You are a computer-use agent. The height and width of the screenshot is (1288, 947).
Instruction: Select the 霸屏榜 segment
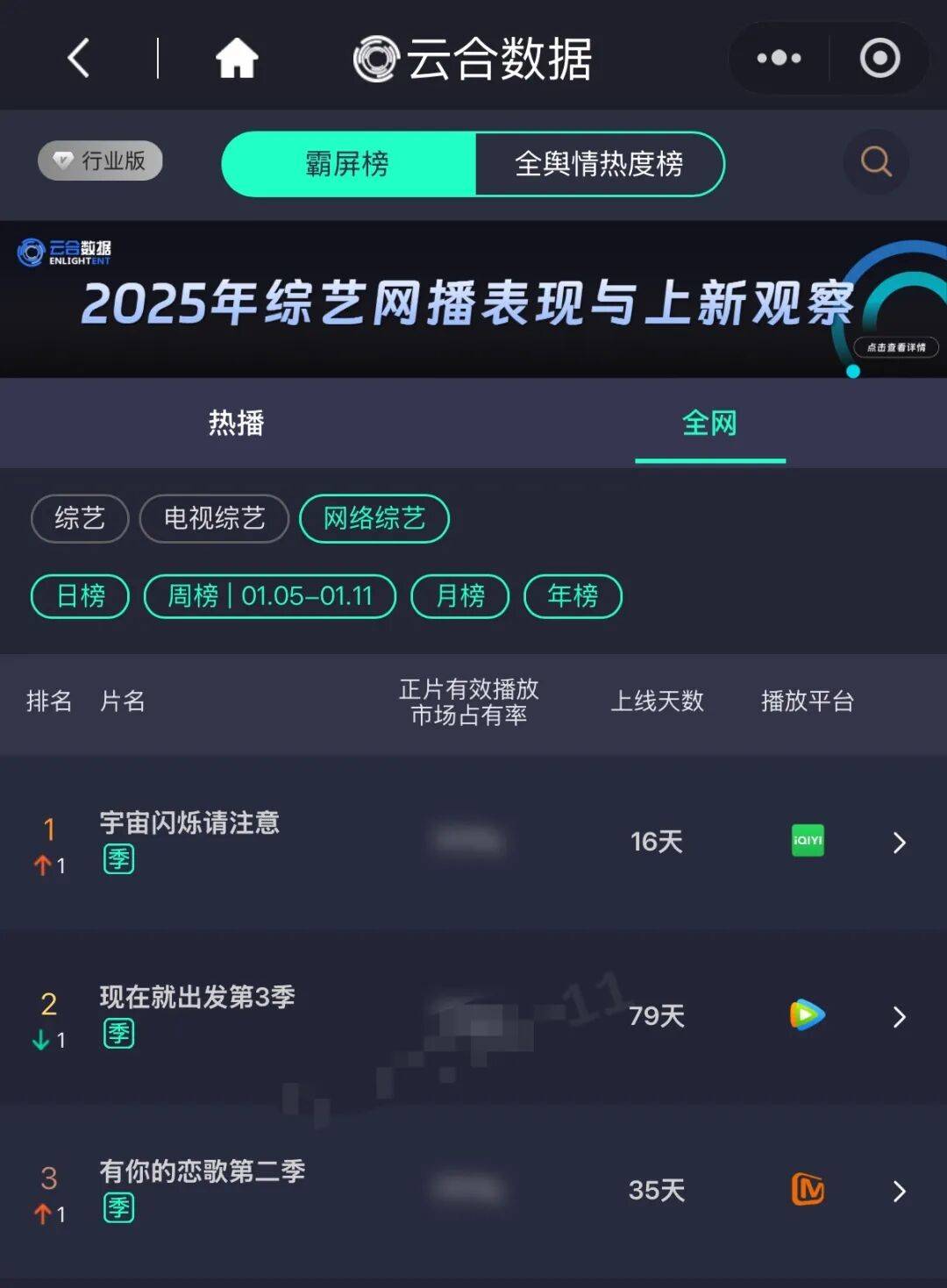pyautogui.click(x=348, y=164)
